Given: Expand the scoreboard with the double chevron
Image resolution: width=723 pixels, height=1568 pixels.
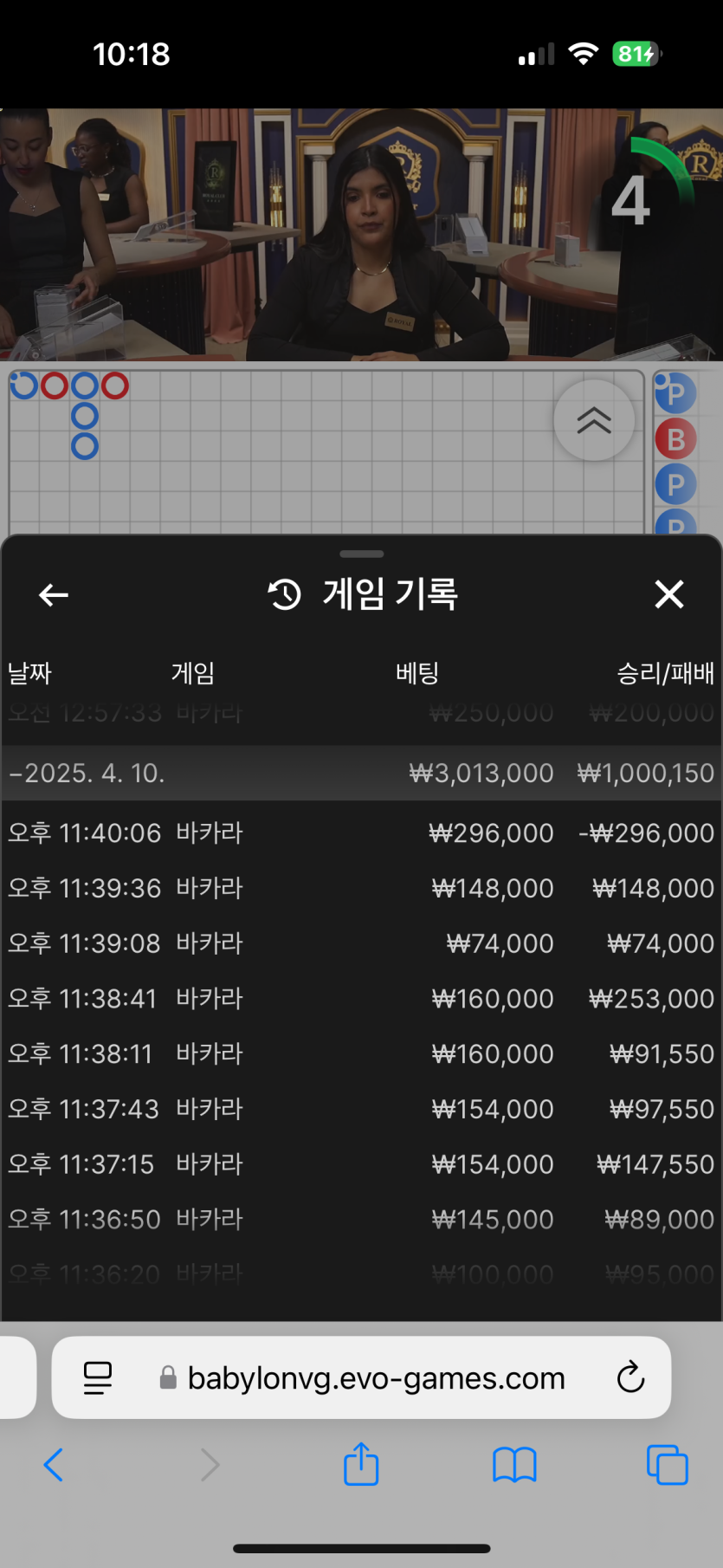Looking at the screenshot, I should point(594,420).
